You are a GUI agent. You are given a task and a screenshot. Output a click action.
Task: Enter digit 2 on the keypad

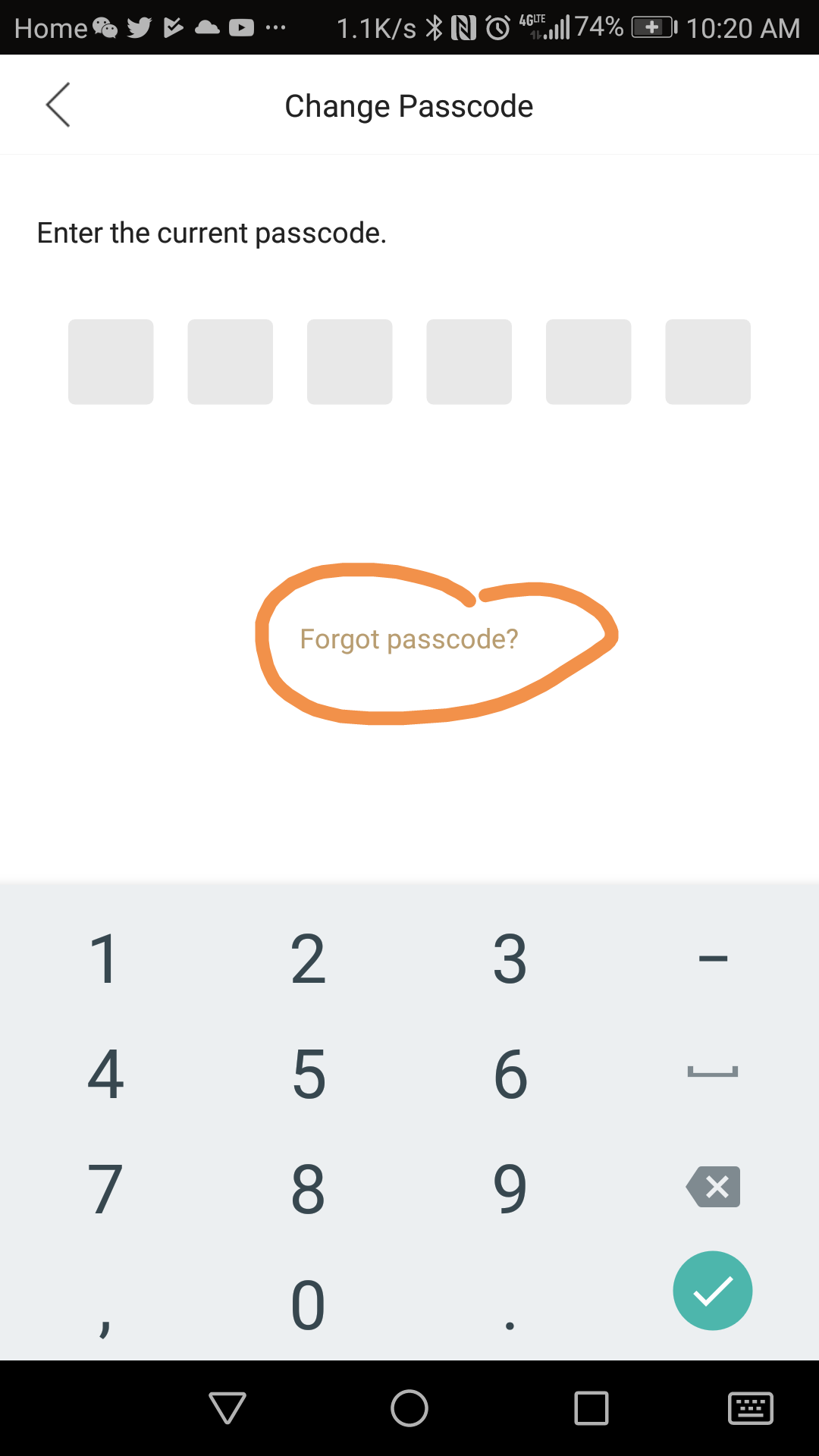[308, 959]
